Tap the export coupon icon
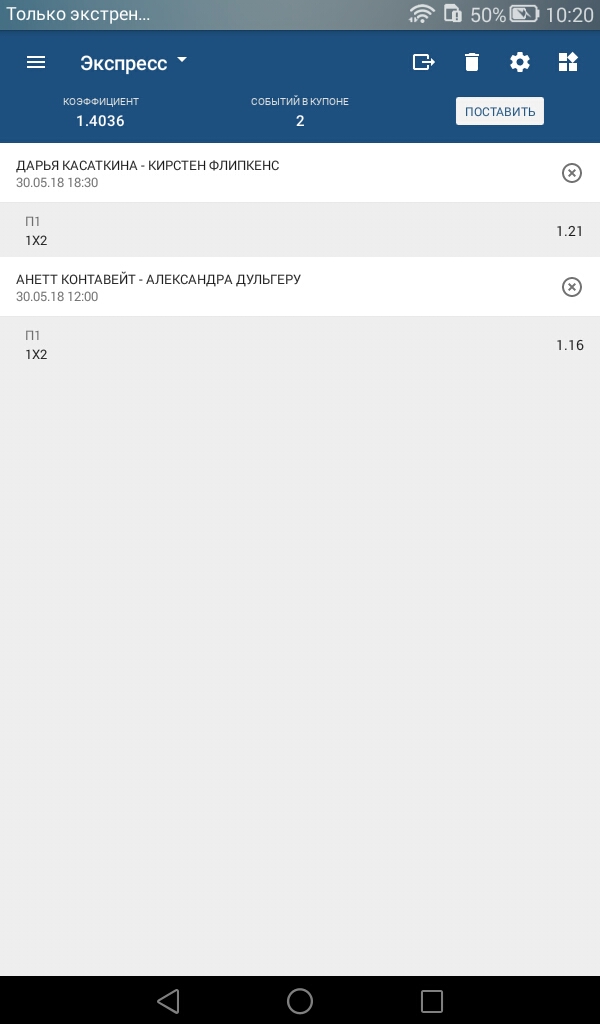Image resolution: width=600 pixels, height=1024 pixels. click(x=424, y=62)
